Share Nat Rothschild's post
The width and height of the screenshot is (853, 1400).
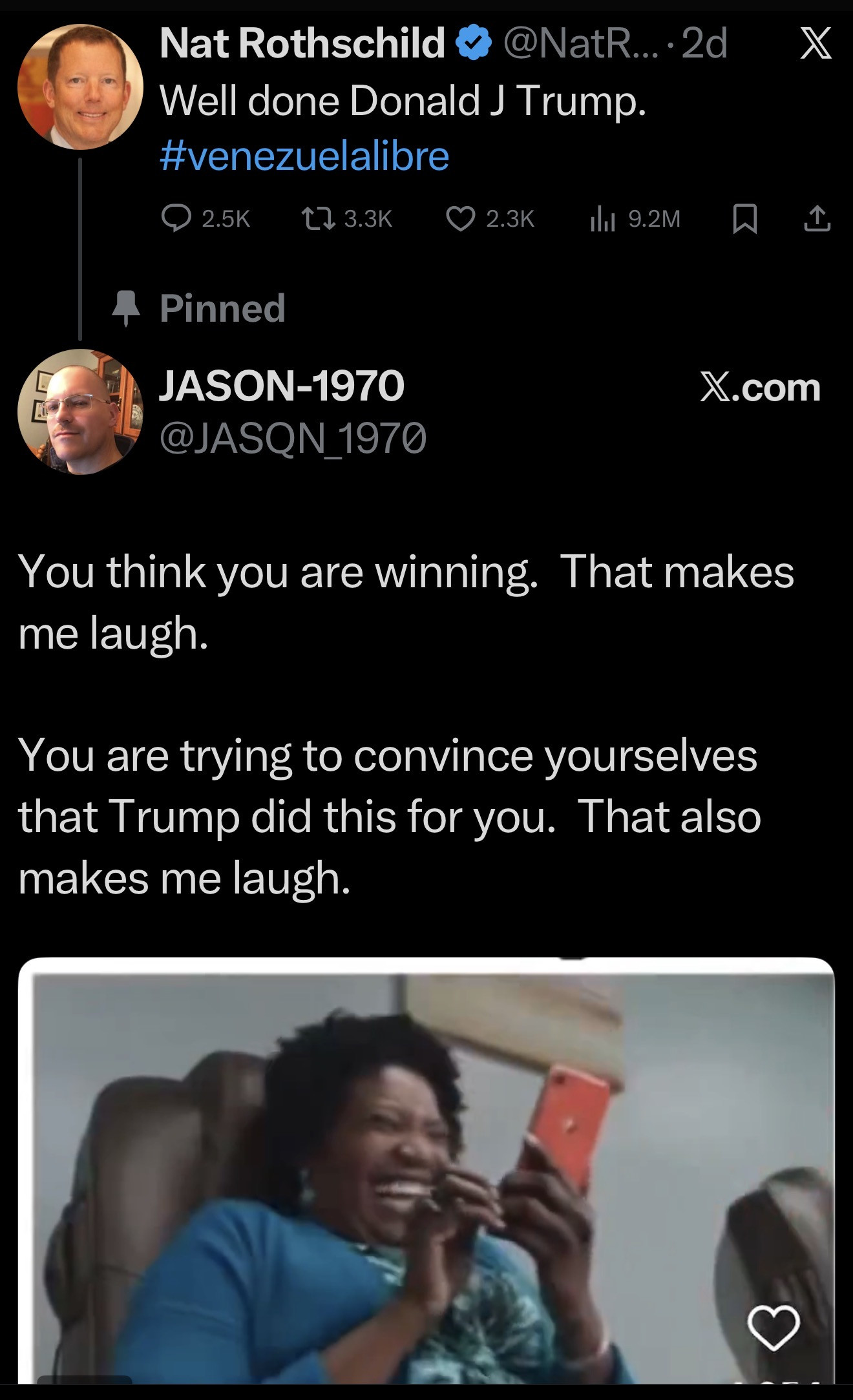[816, 219]
